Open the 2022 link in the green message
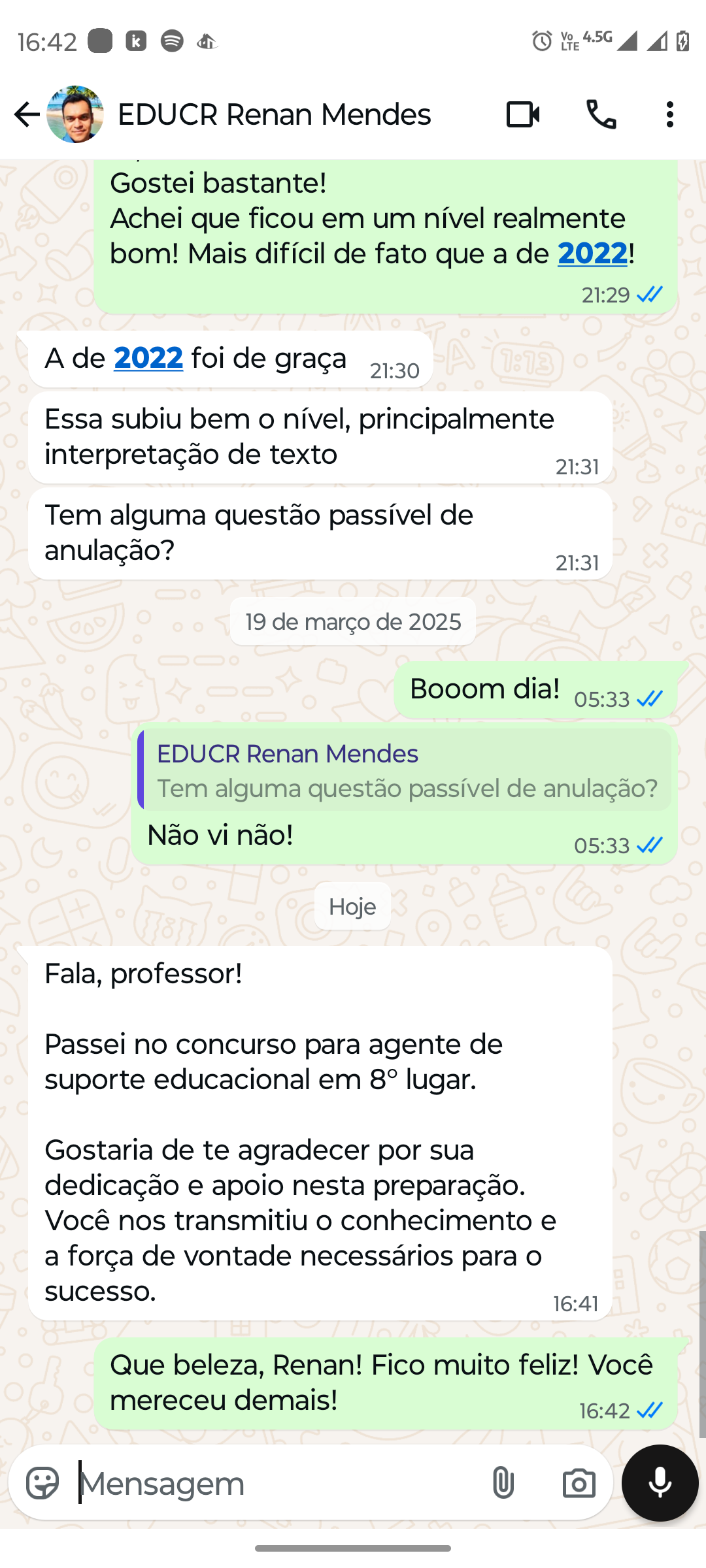The image size is (706, 1568). coord(590,254)
